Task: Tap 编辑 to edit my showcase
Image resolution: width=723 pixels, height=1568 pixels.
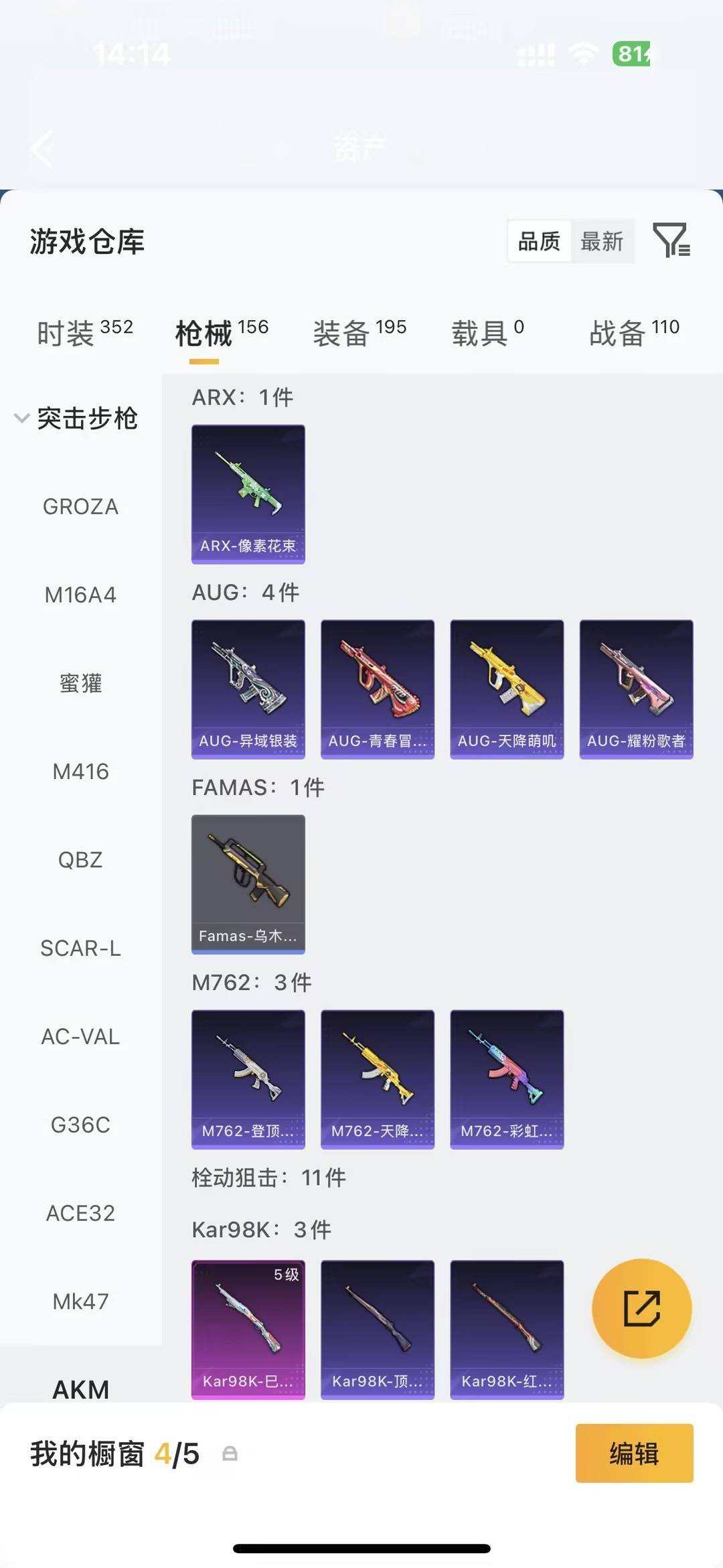Action: point(634,1453)
